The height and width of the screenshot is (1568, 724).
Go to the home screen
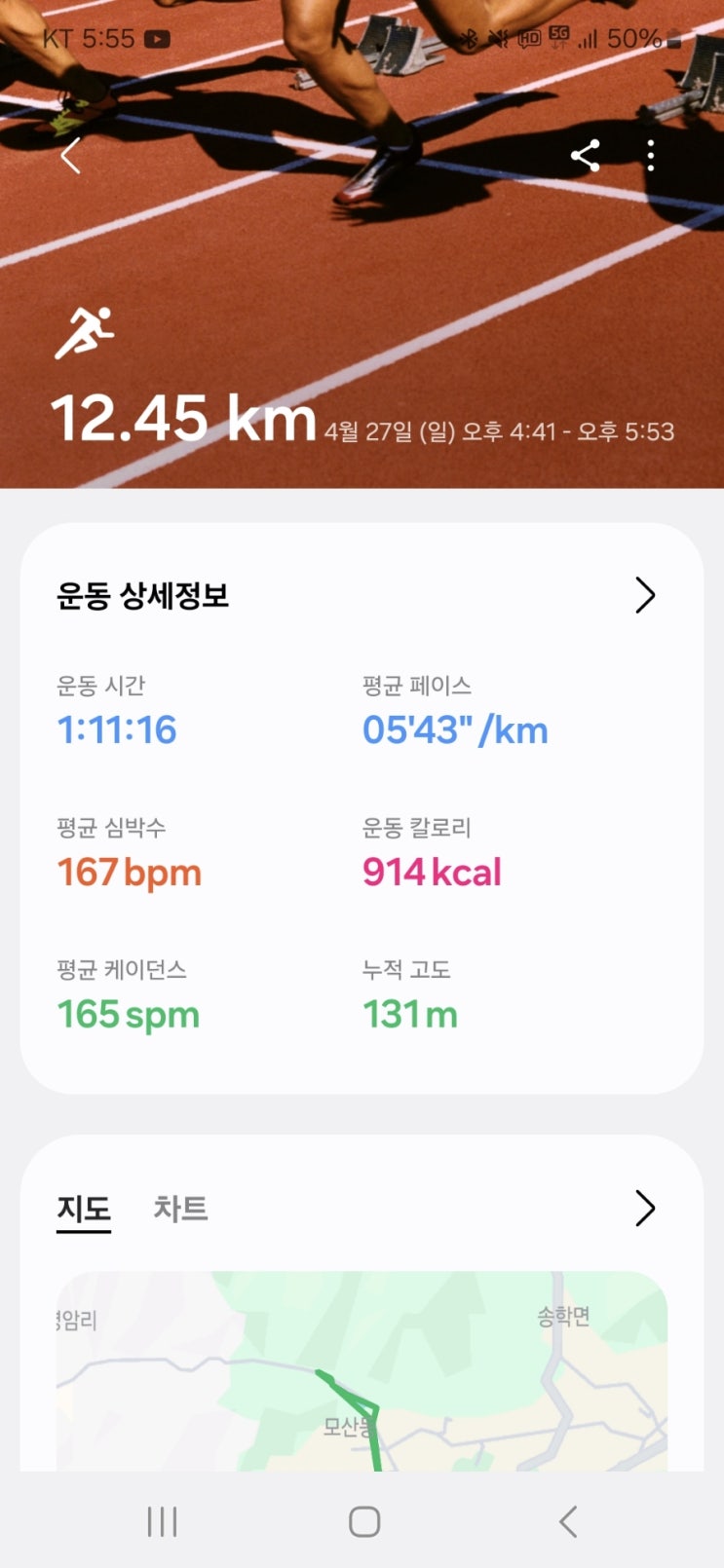pos(363,1521)
